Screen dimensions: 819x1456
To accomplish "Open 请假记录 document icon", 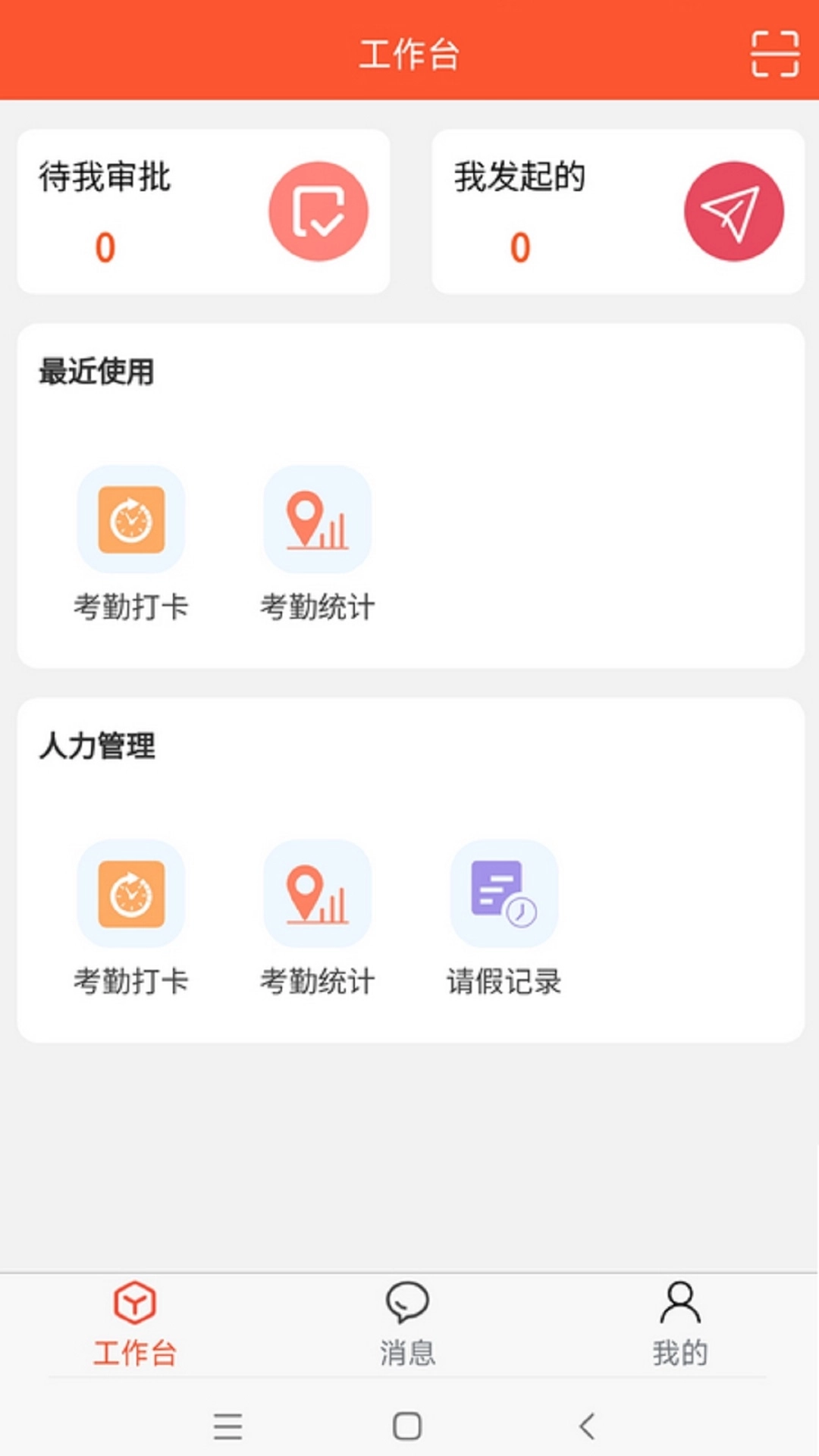I will click(504, 895).
